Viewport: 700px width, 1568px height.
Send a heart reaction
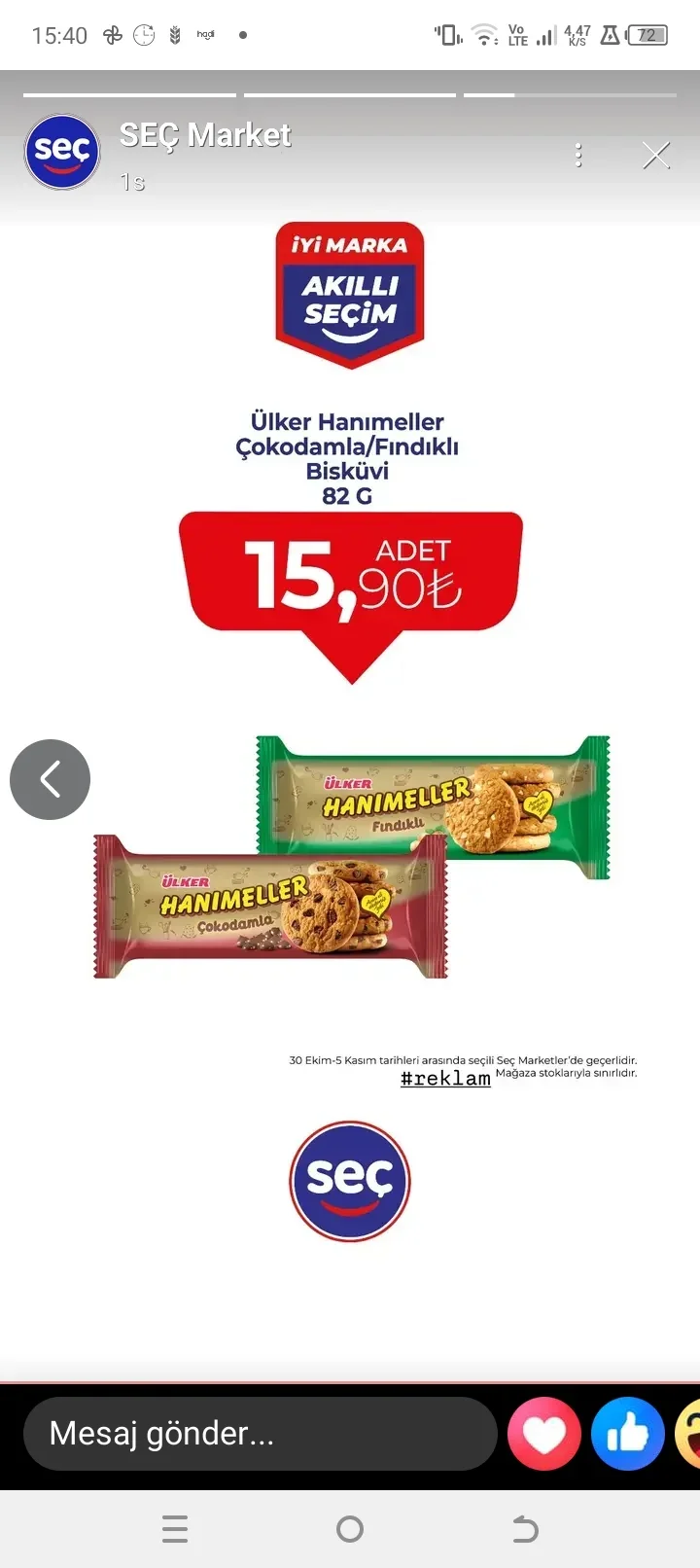[x=544, y=1434]
